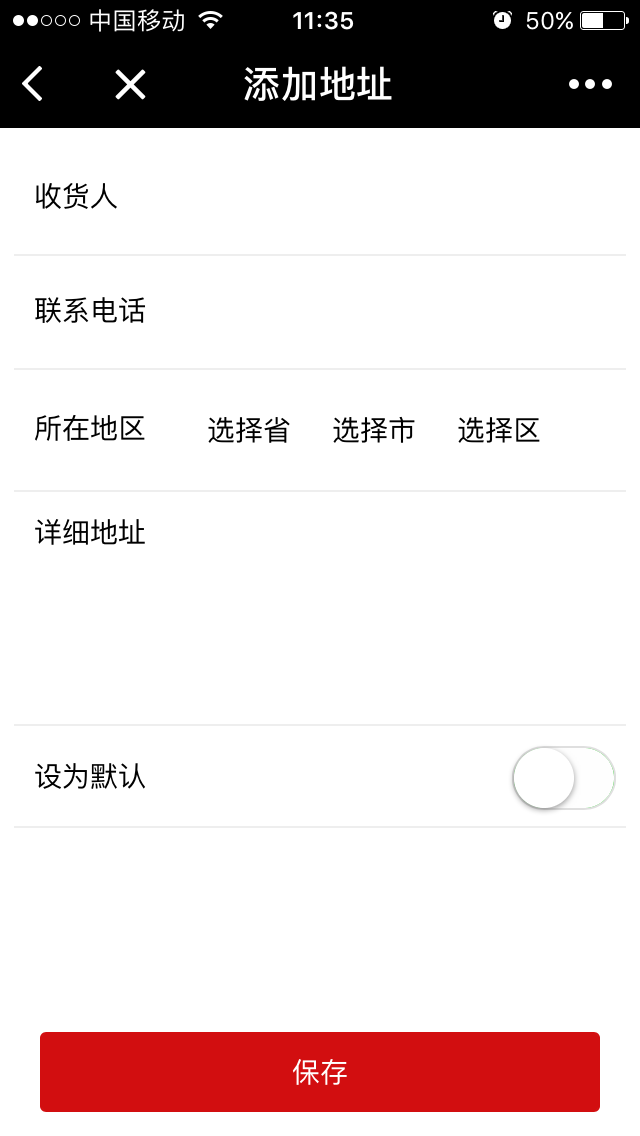Tap the 详细地址 text area
Viewport: 640px width, 1136px height.
[380, 610]
